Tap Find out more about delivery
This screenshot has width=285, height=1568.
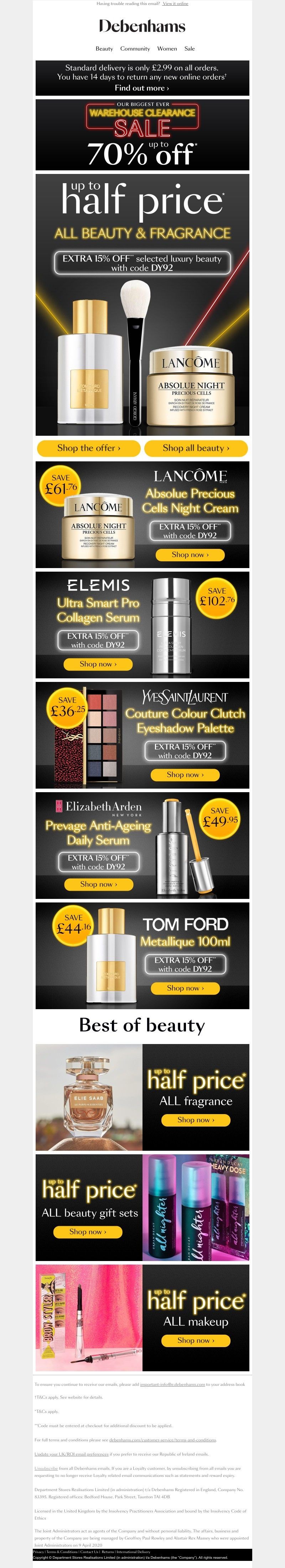(142, 88)
